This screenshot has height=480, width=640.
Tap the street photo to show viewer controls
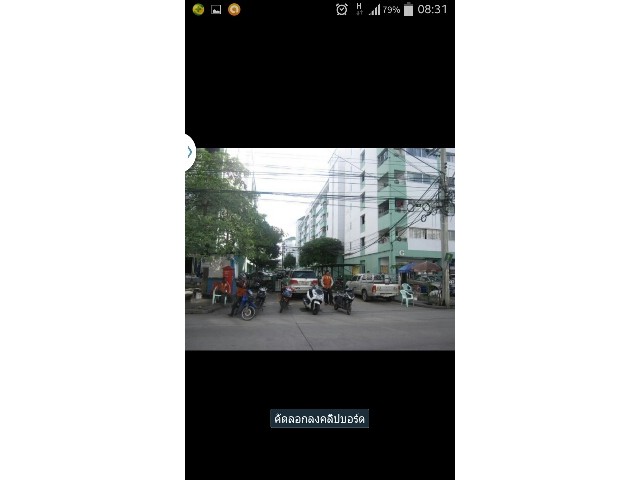[320, 249]
